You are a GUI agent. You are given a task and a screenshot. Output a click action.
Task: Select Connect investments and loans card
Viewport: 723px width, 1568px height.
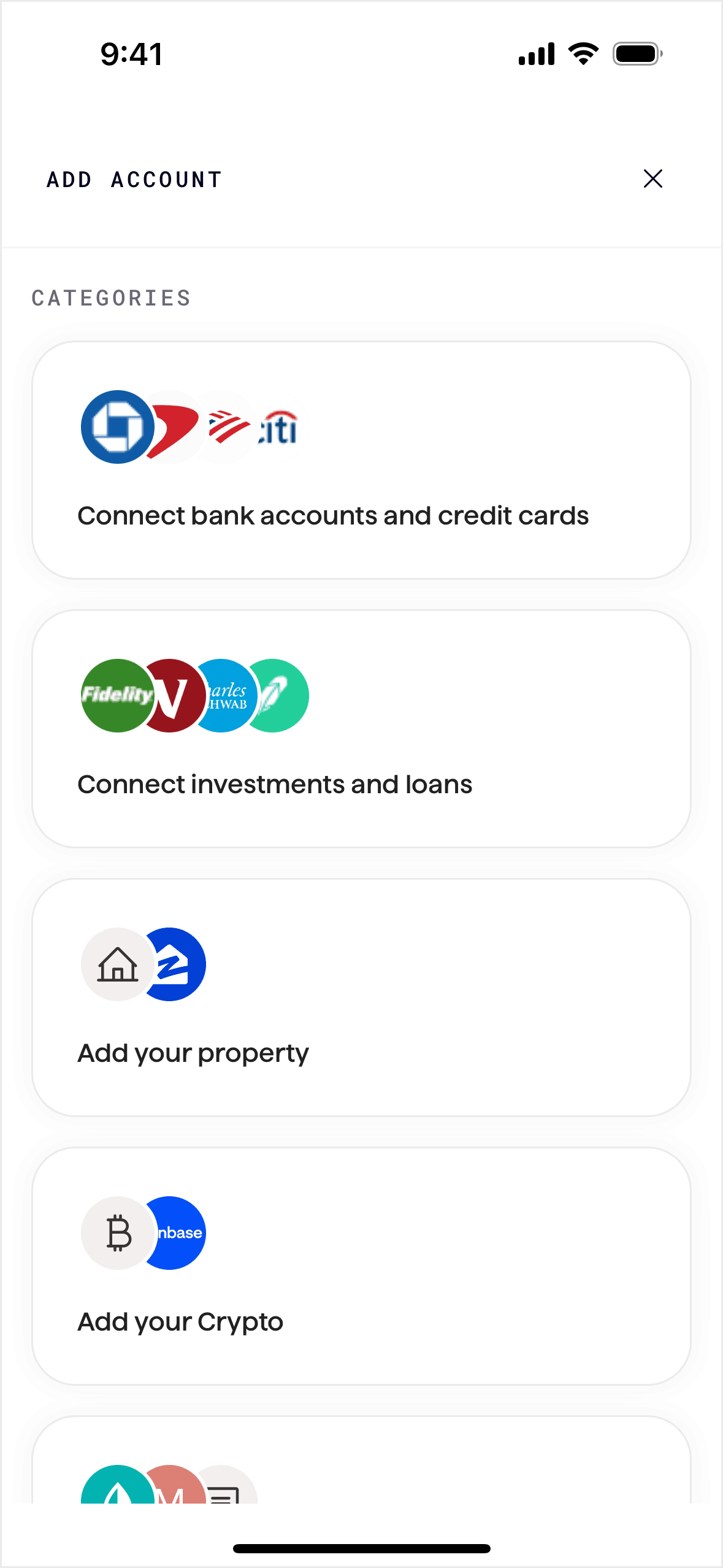[x=361, y=729]
